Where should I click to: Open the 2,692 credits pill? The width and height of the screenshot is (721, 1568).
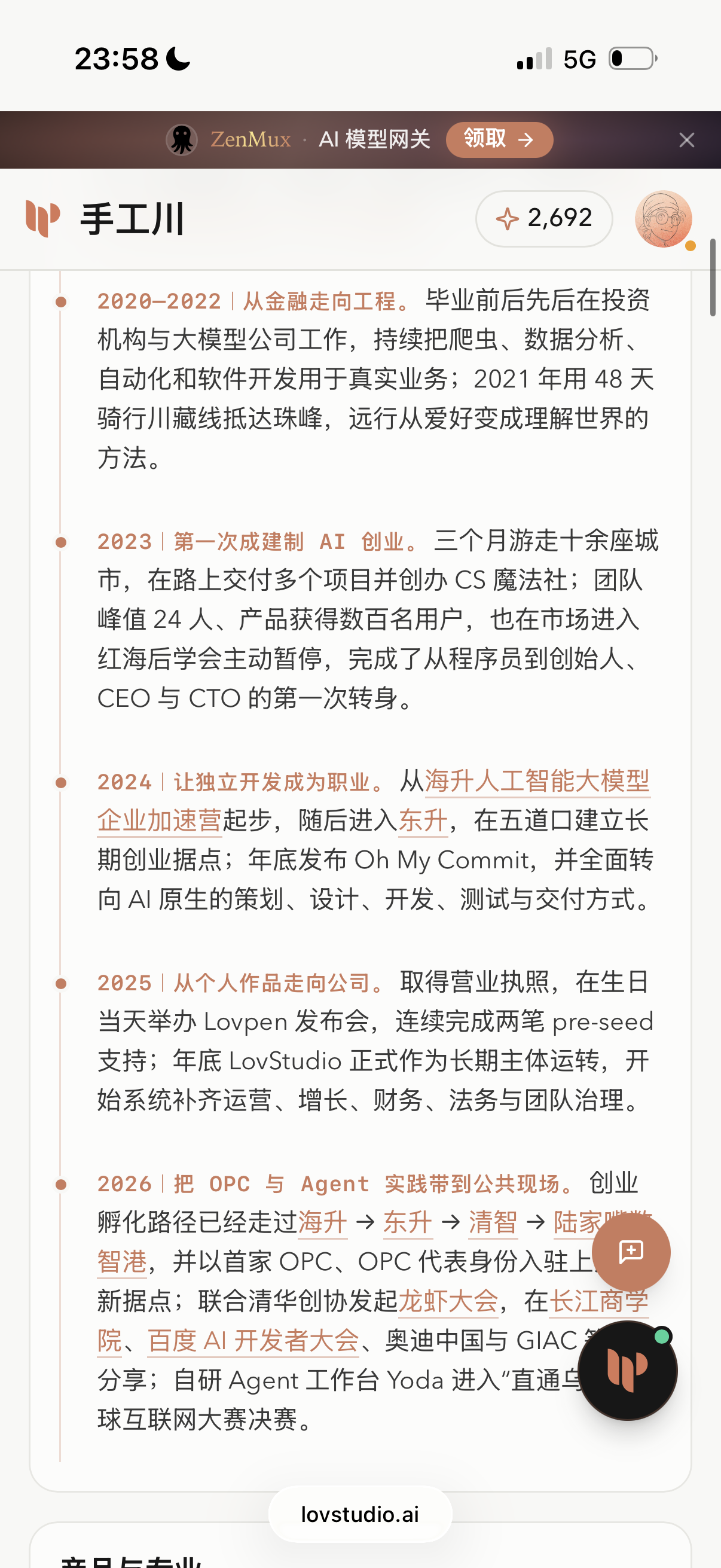tap(543, 218)
